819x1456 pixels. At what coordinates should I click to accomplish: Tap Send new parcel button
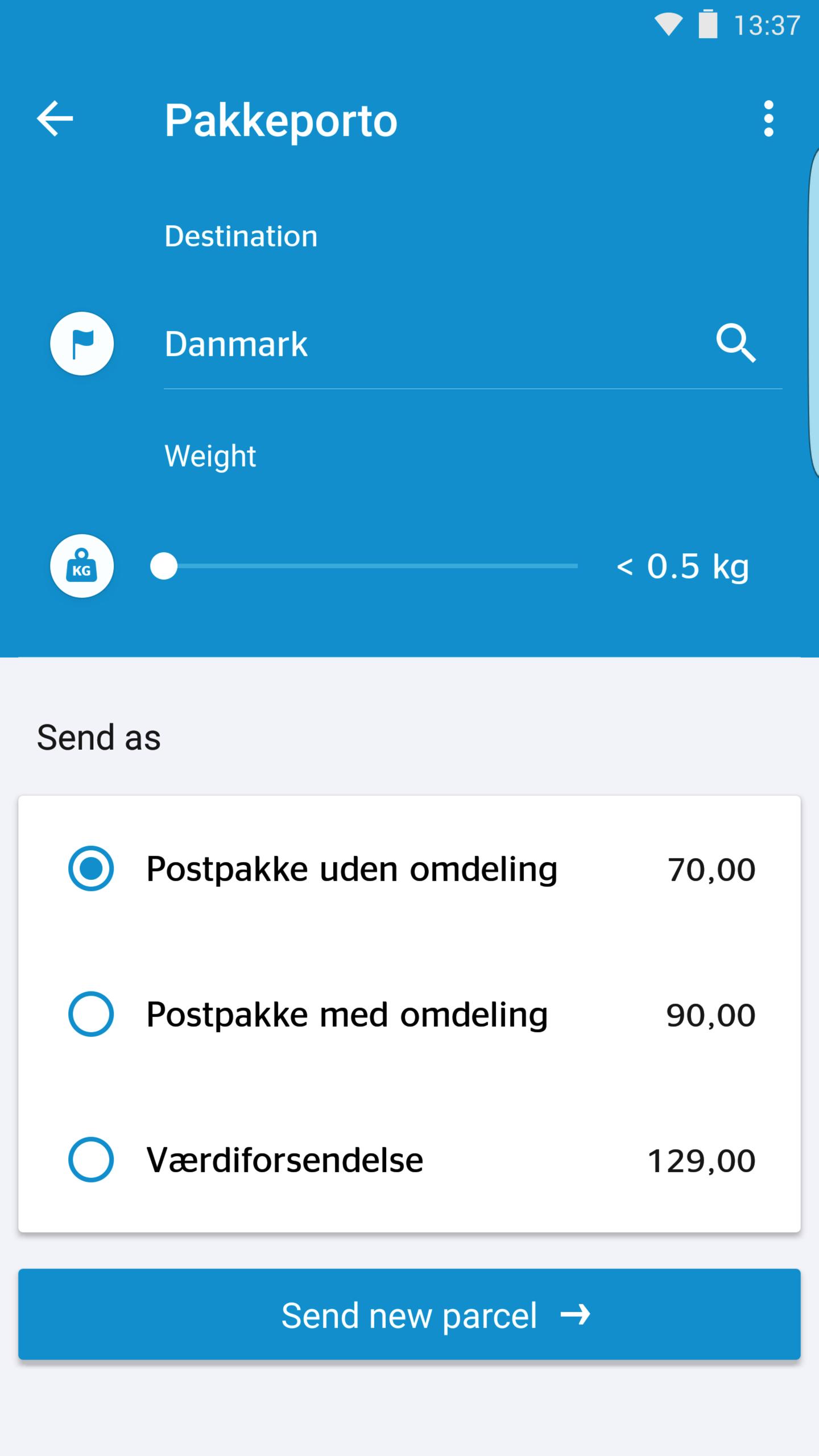[x=409, y=1314]
